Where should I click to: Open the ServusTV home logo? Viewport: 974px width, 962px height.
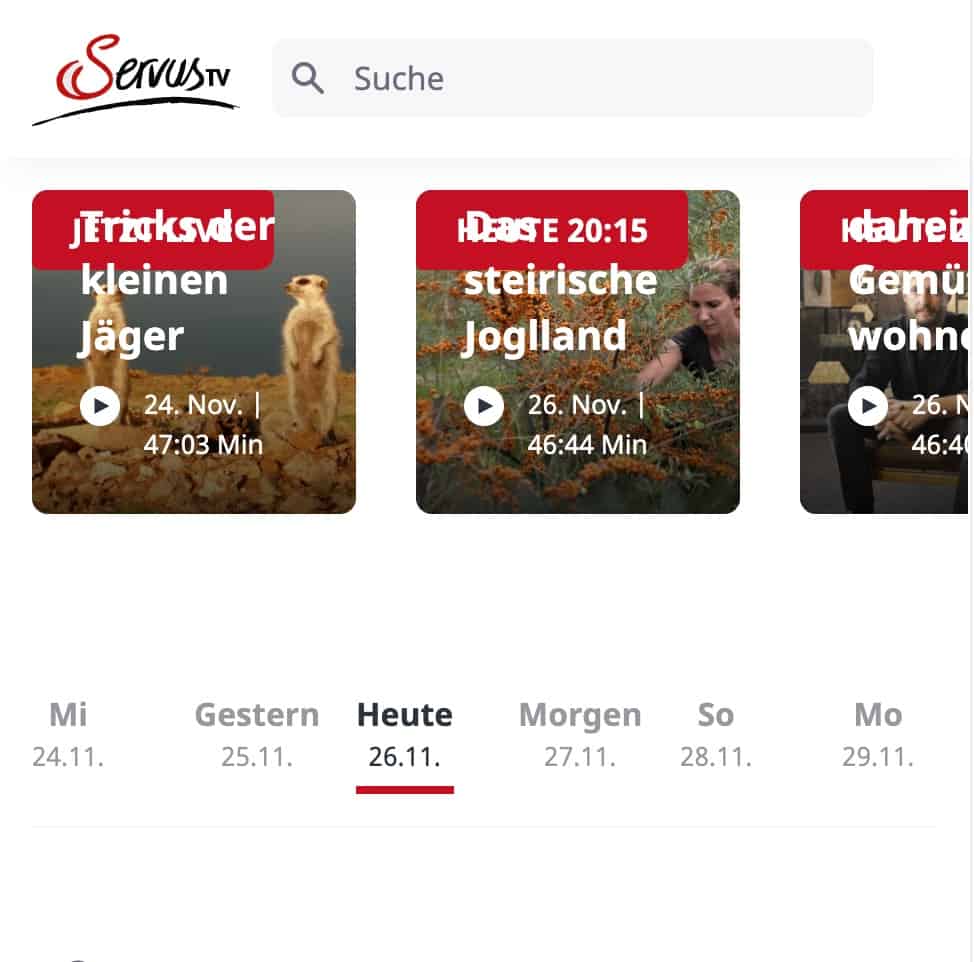click(135, 80)
